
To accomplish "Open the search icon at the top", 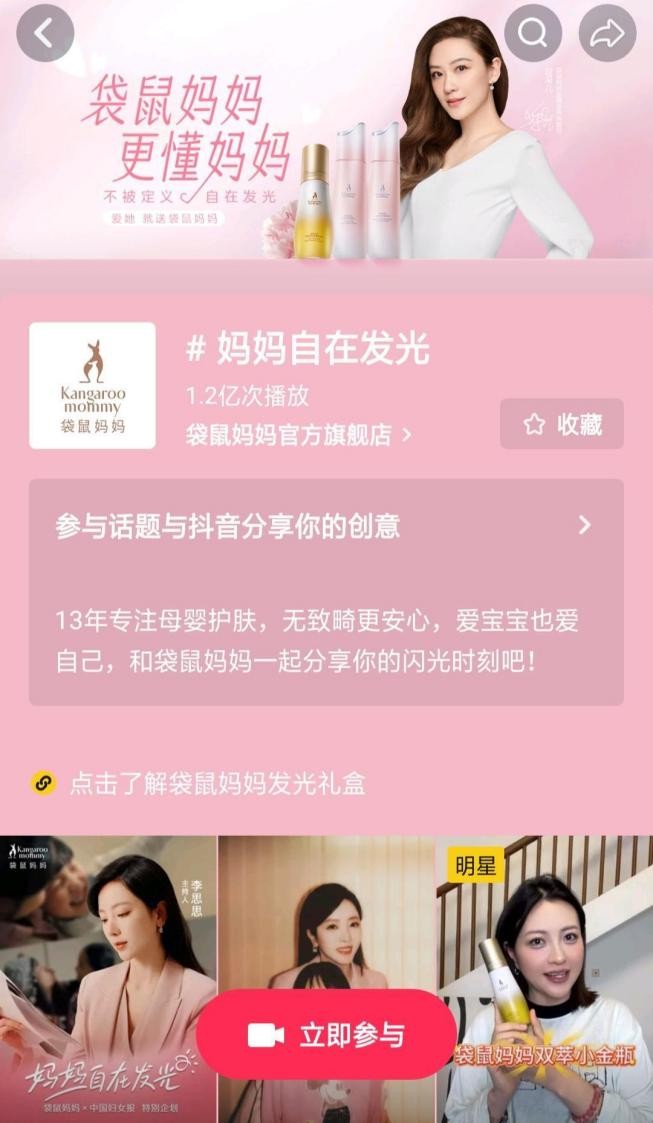I will click(x=532, y=33).
